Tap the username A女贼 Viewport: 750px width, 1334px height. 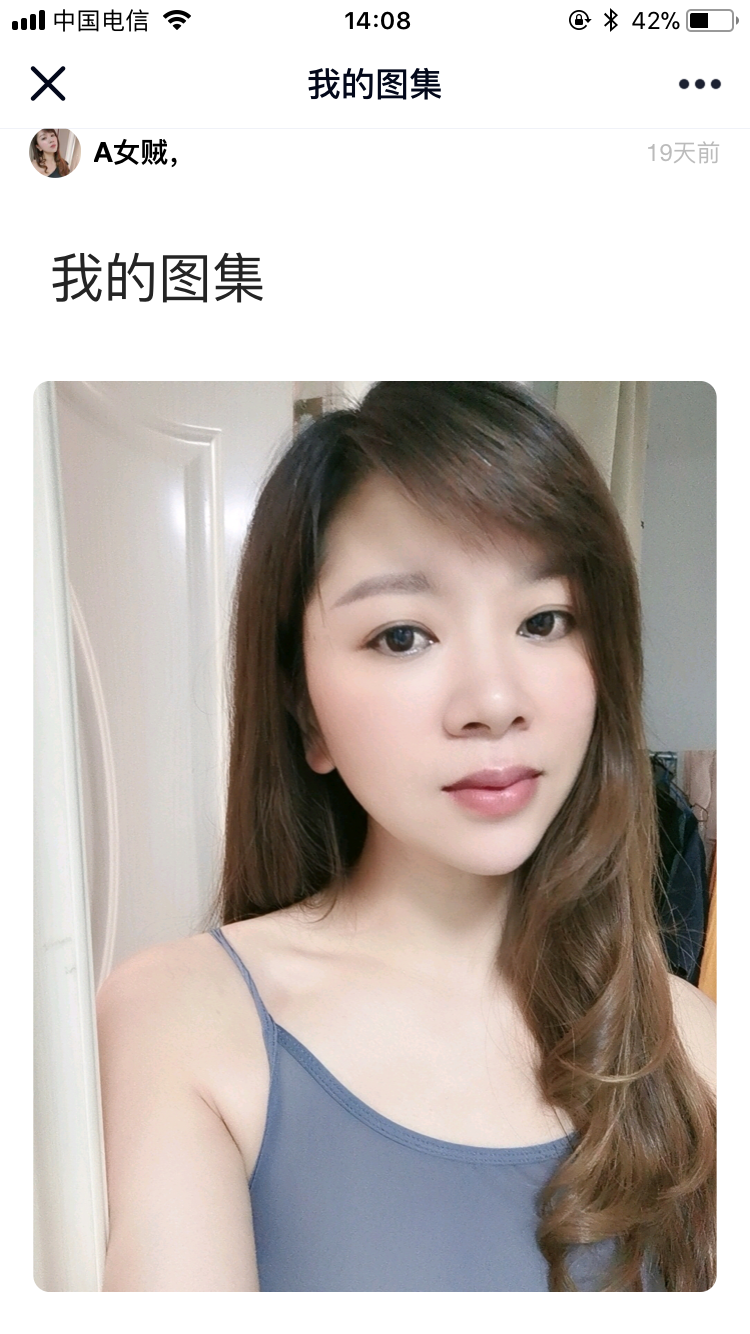[133, 153]
